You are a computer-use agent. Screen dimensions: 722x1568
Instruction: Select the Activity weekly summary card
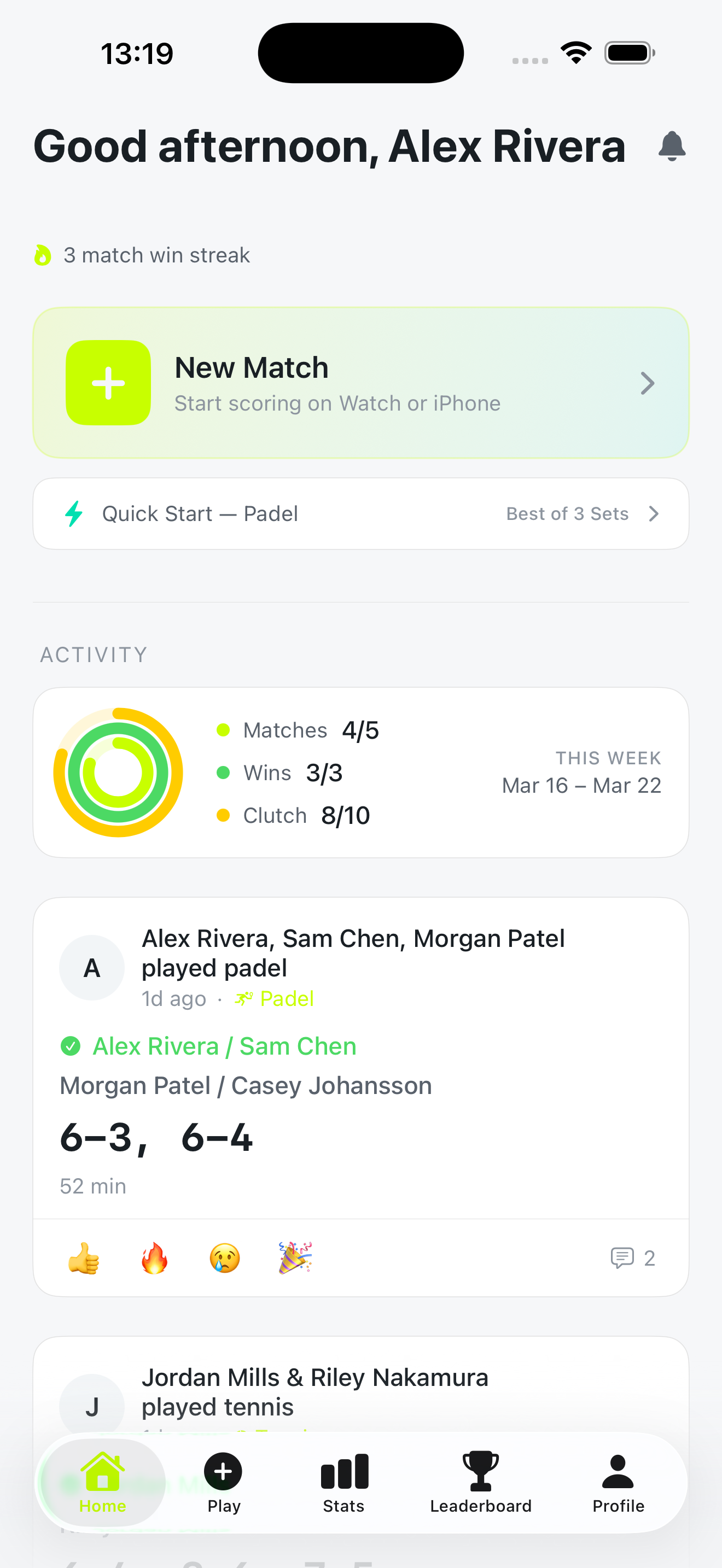coord(361,772)
